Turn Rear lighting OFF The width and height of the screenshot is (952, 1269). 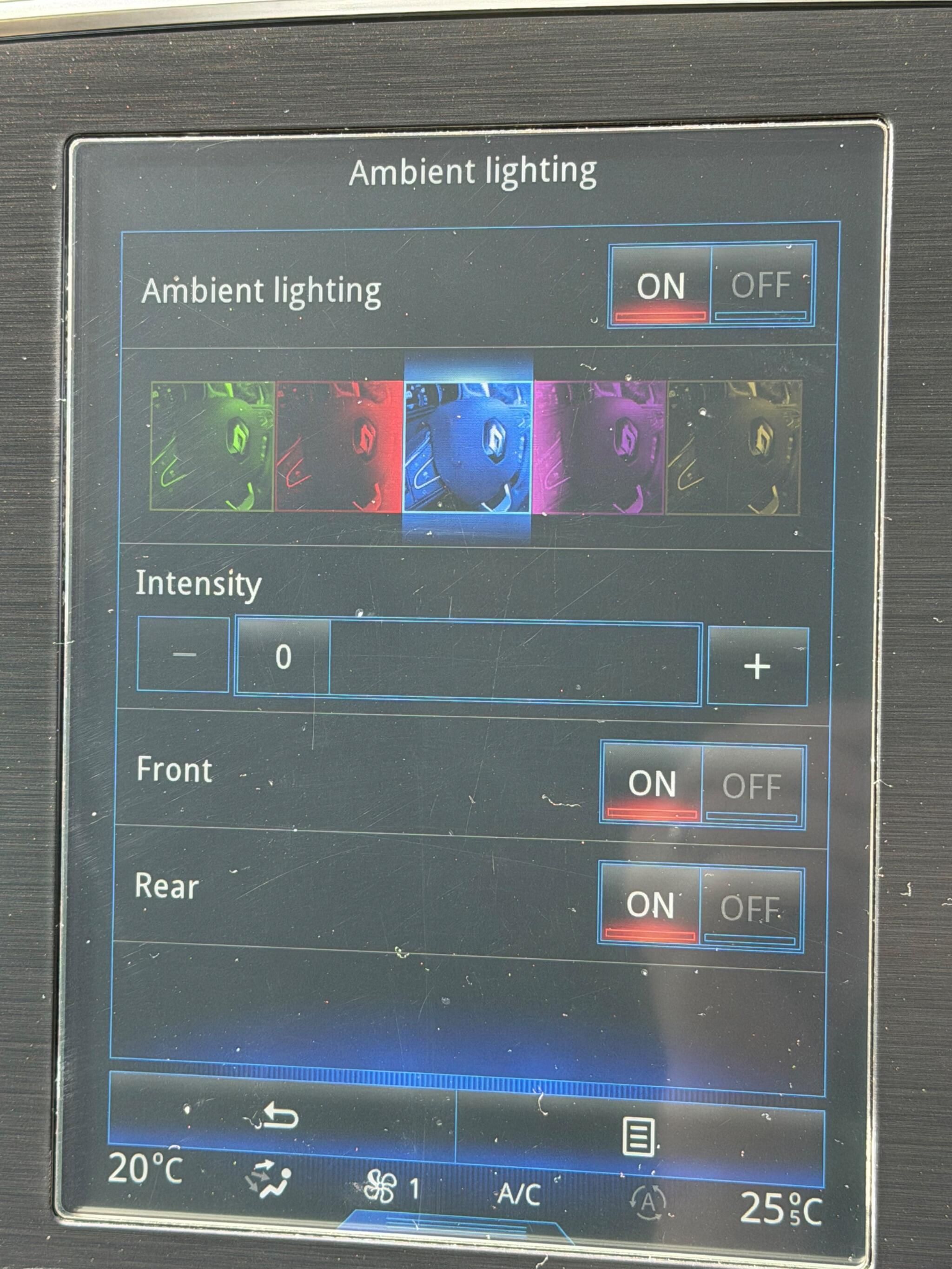tap(750, 909)
